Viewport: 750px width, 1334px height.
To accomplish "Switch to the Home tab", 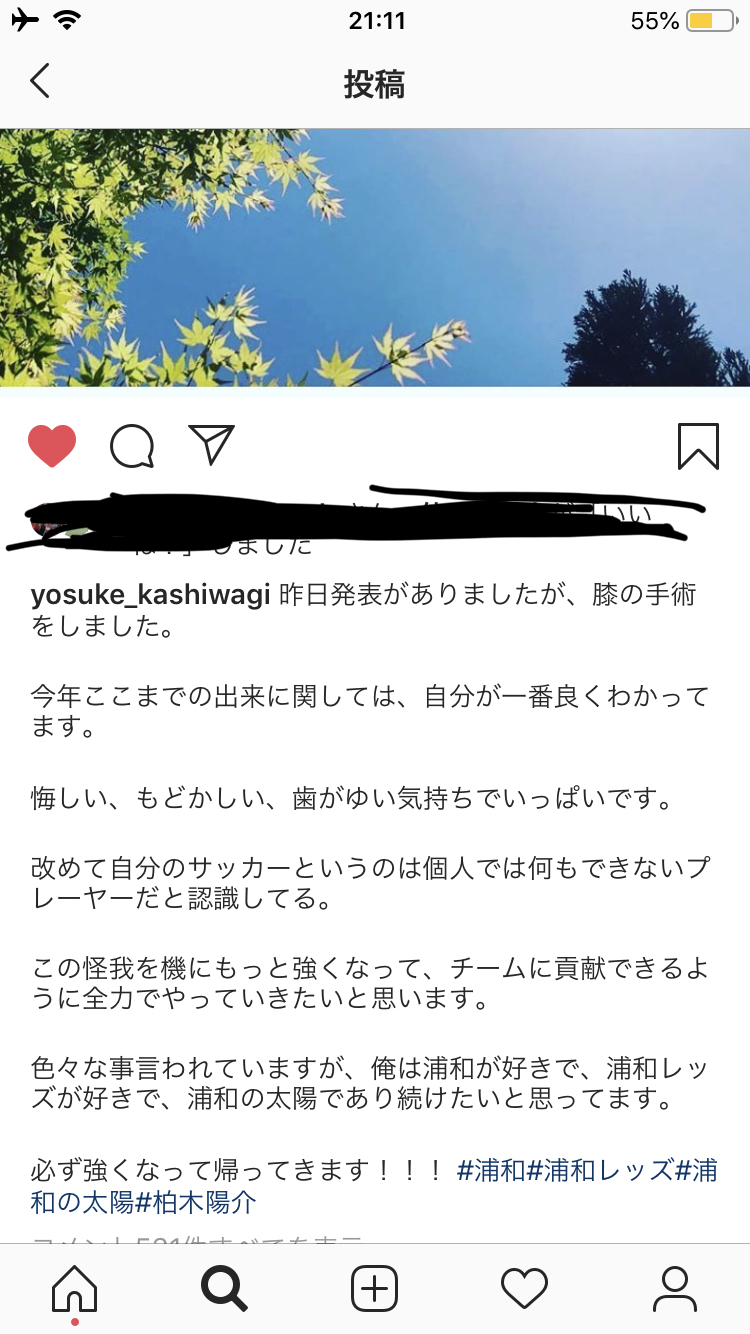I will tap(75, 1289).
